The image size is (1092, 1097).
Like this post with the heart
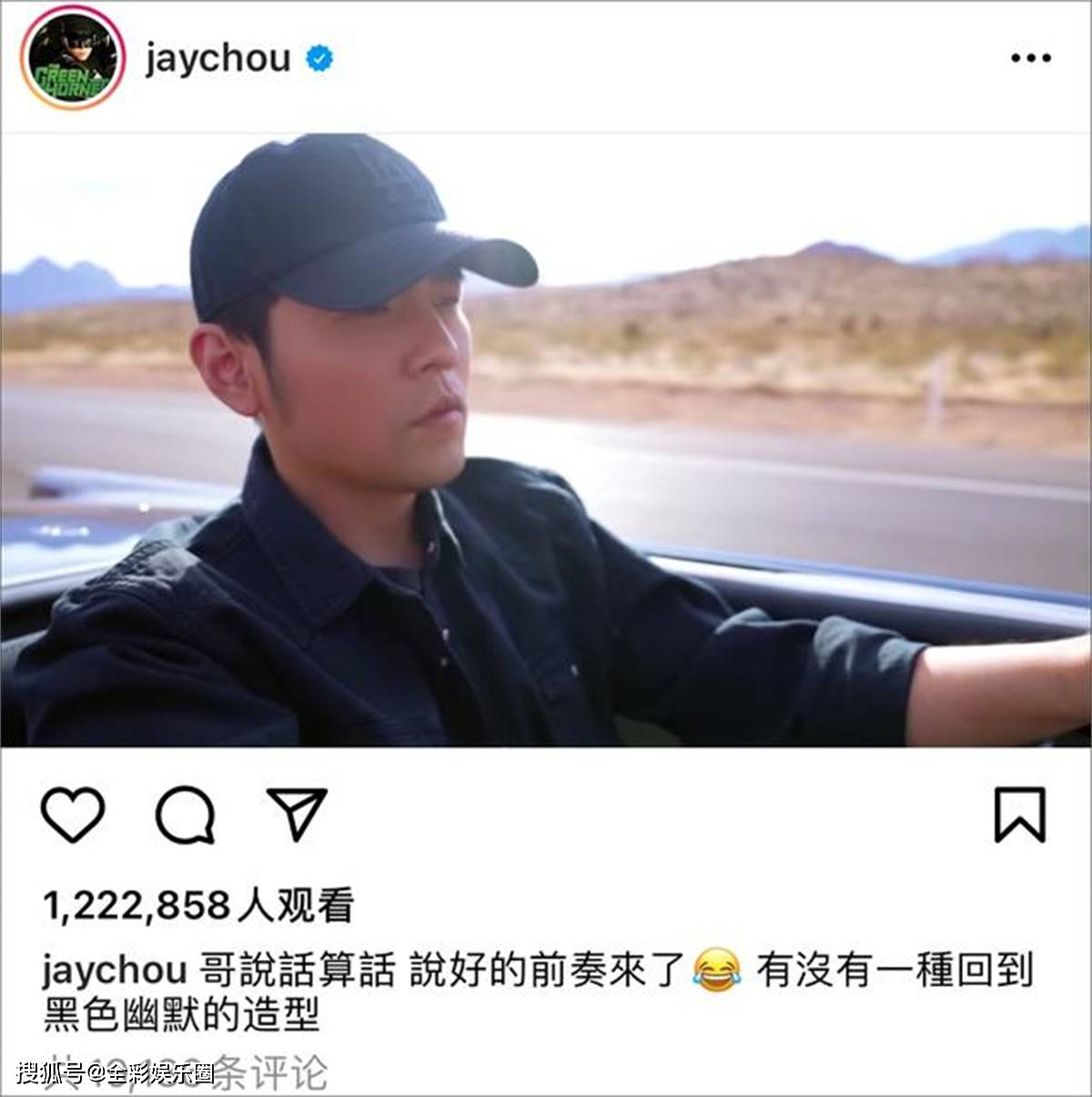73,813
